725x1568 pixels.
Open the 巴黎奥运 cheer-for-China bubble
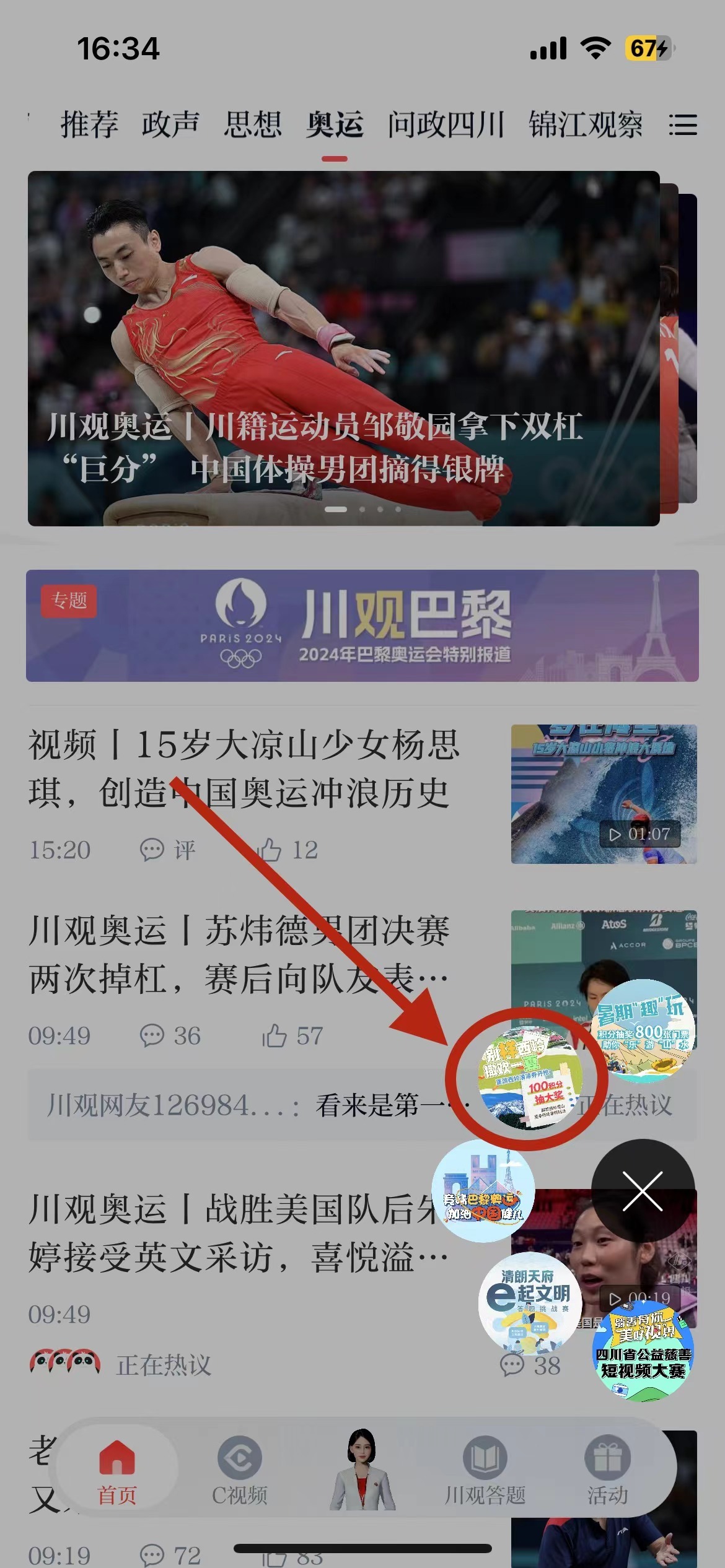pyautogui.click(x=483, y=1191)
